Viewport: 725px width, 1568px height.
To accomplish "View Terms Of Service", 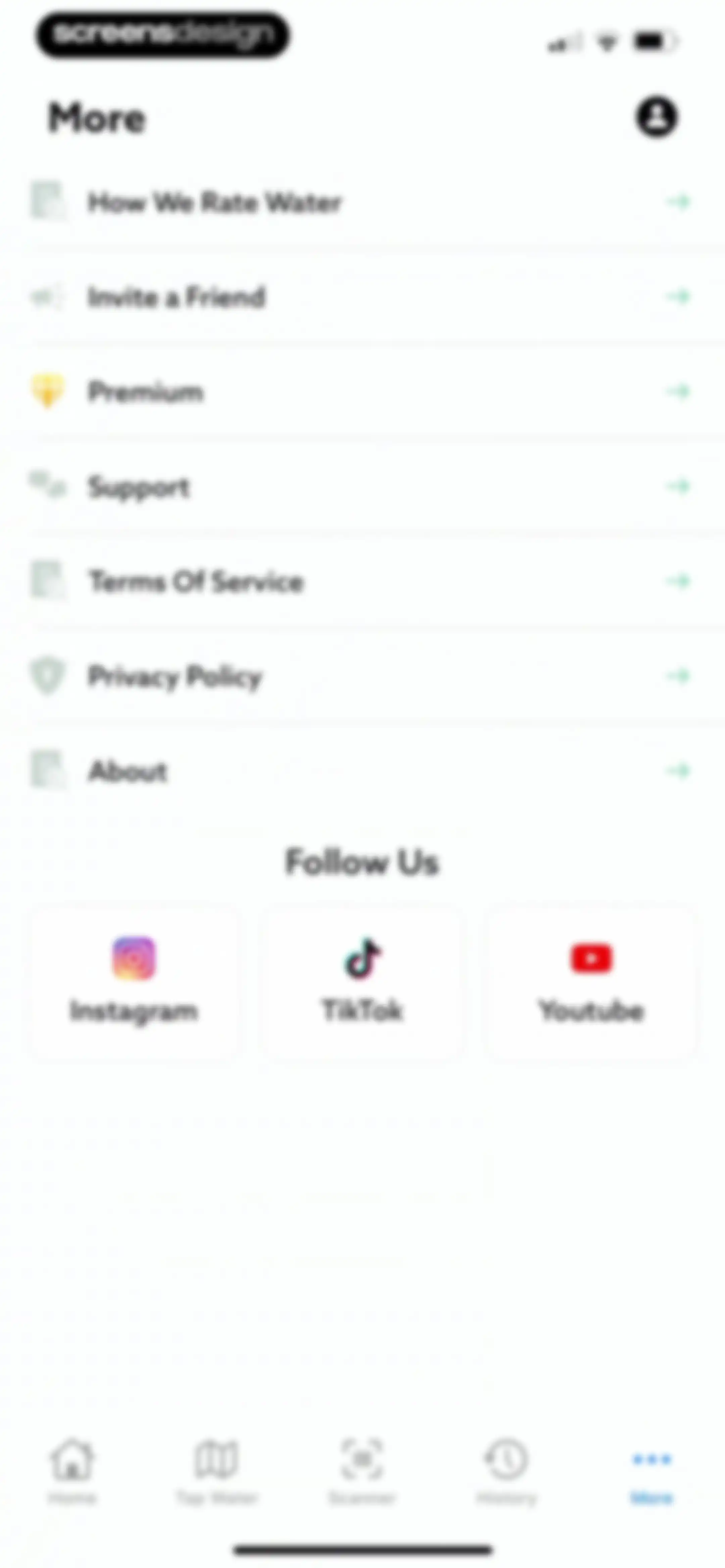I will pos(362,581).
